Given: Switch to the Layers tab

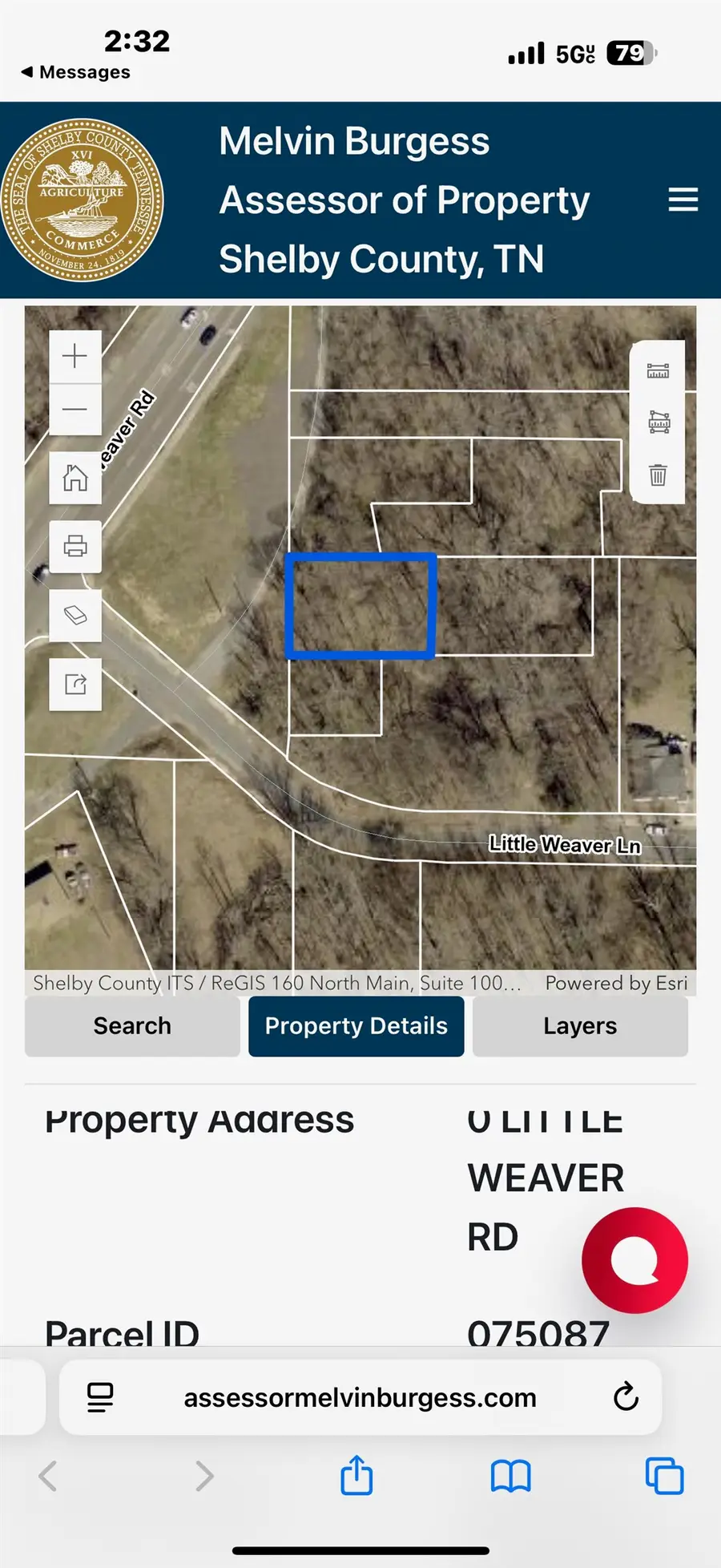Looking at the screenshot, I should coord(580,1026).
